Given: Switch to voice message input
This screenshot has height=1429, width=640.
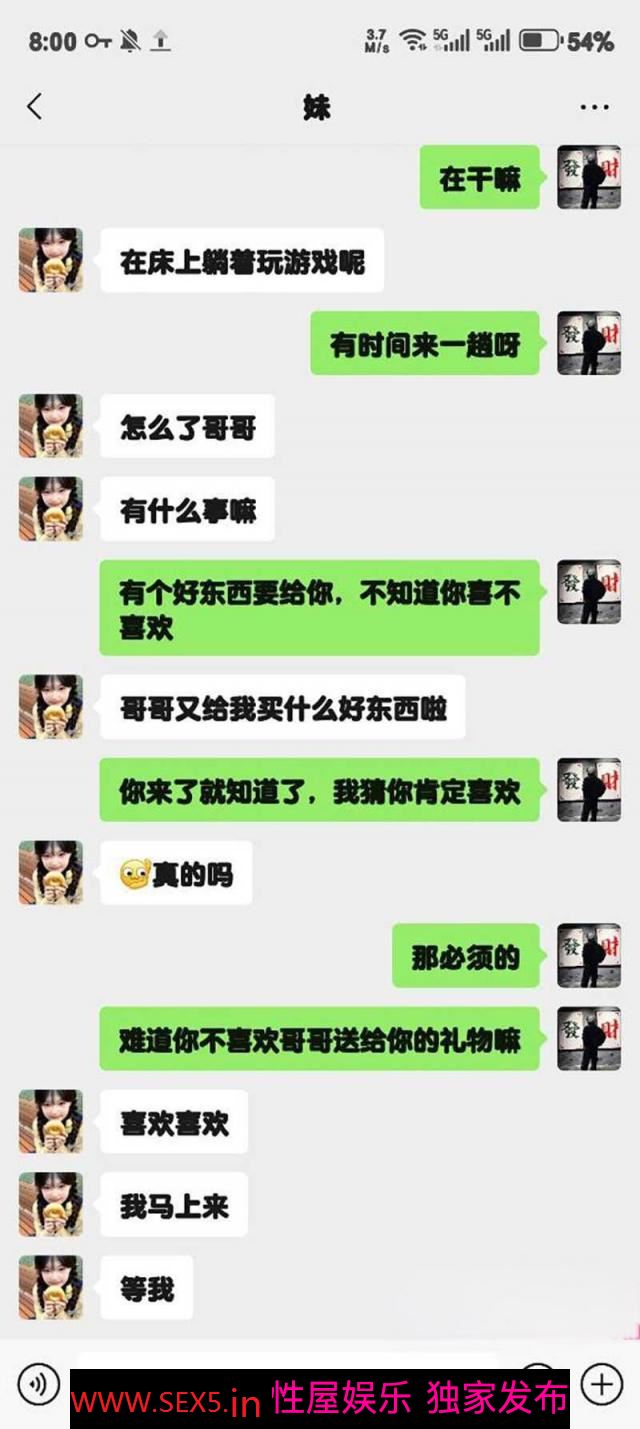Looking at the screenshot, I should pyautogui.click(x=39, y=1384).
